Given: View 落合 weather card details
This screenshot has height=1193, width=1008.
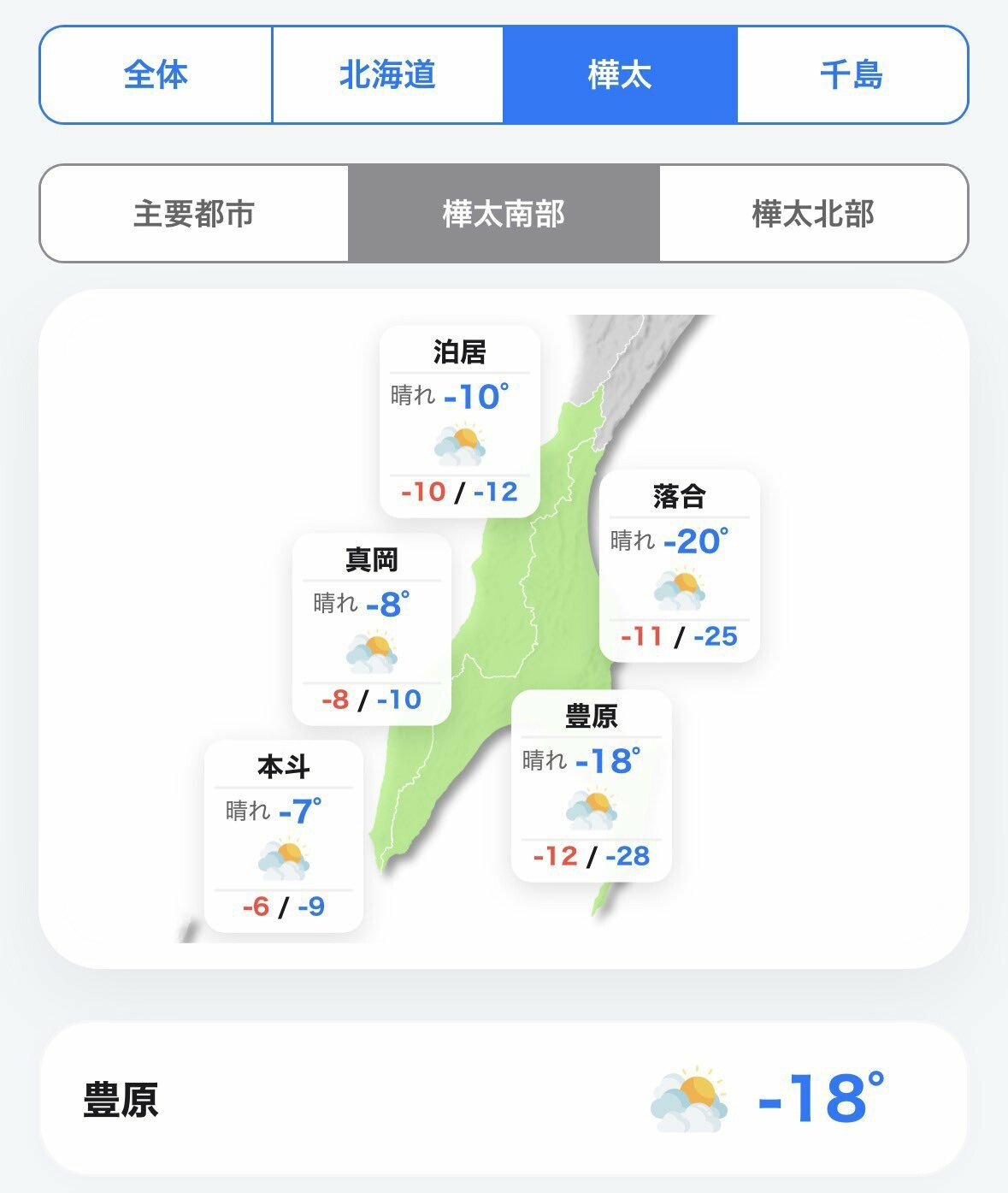Looking at the screenshot, I should tap(680, 566).
